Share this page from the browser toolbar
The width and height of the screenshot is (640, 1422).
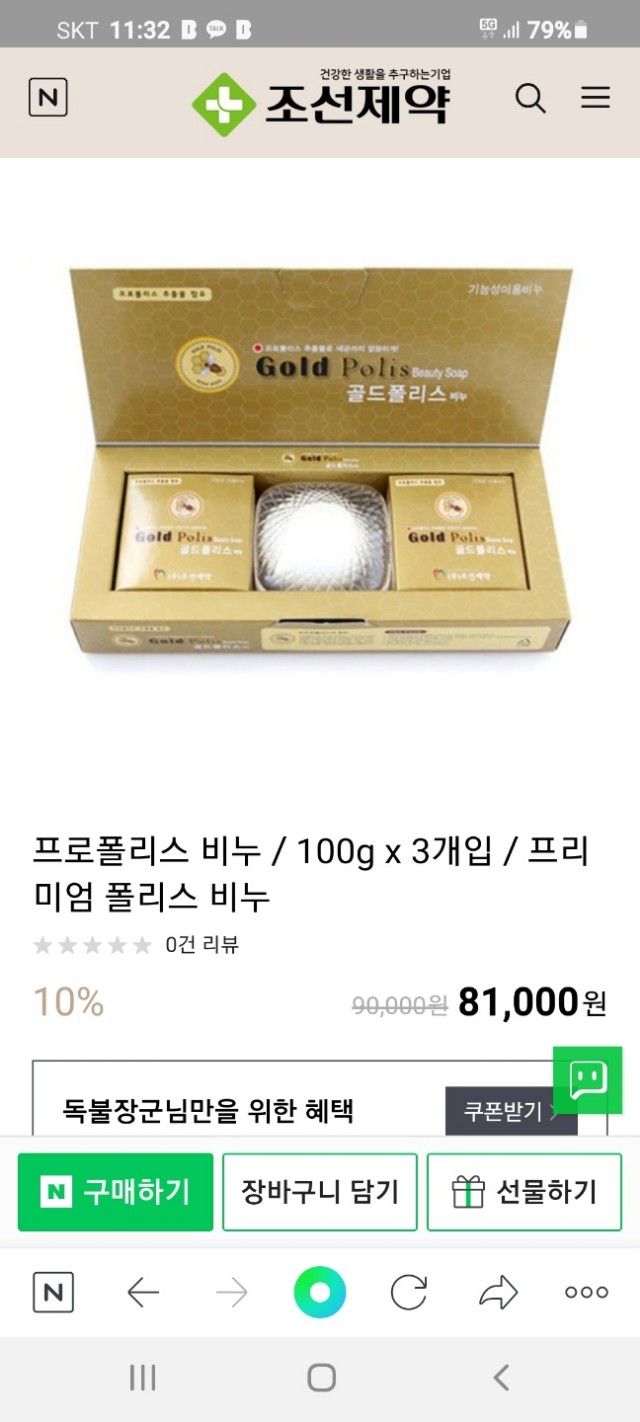pyautogui.click(x=497, y=1293)
